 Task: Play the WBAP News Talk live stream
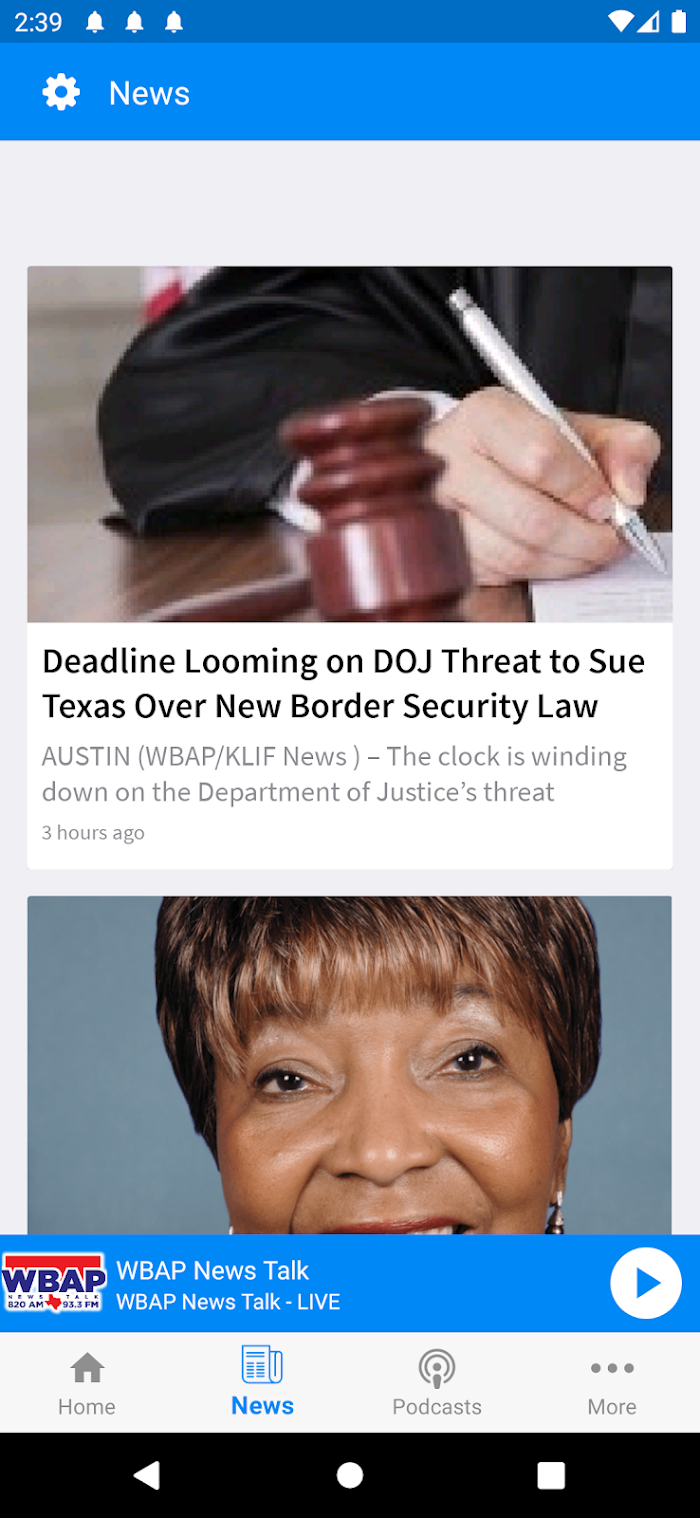646,1283
